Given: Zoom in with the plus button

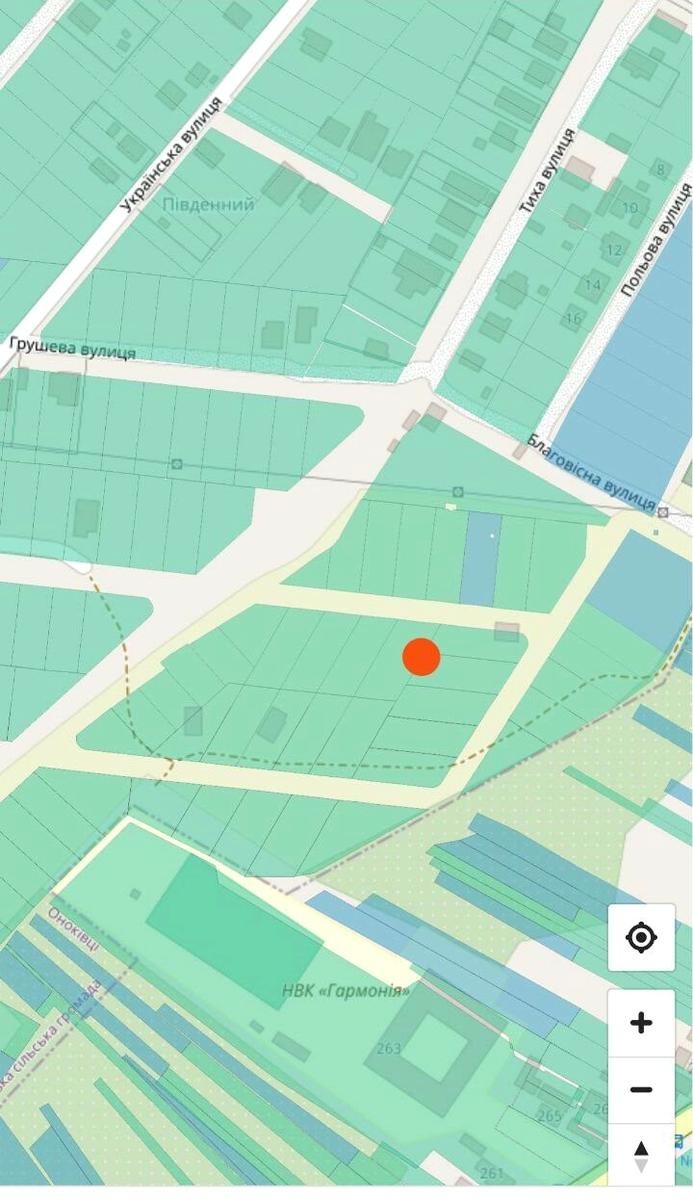Looking at the screenshot, I should tap(641, 1023).
